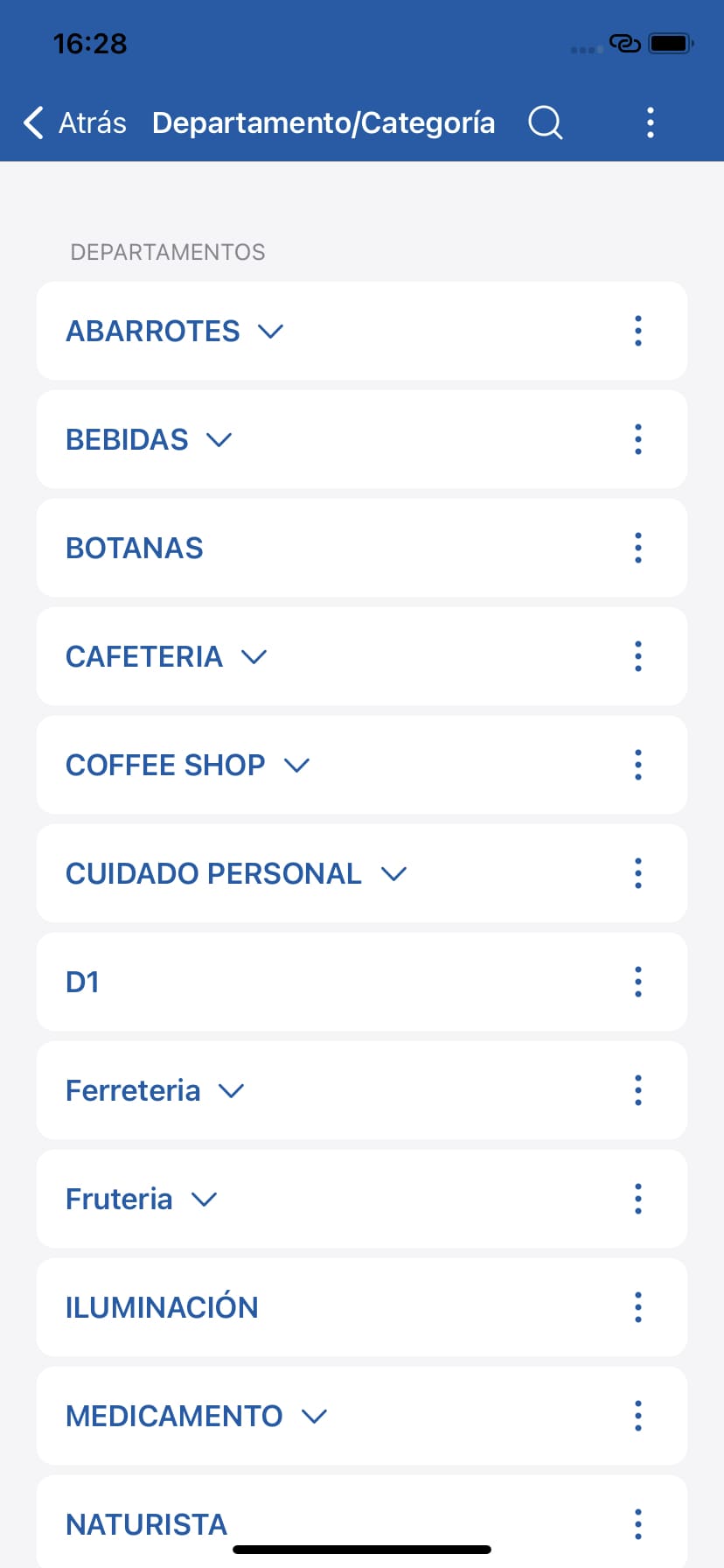This screenshot has width=724, height=1568.
Task: Tap the overflow menu icon in the top bar
Action: coord(651,122)
